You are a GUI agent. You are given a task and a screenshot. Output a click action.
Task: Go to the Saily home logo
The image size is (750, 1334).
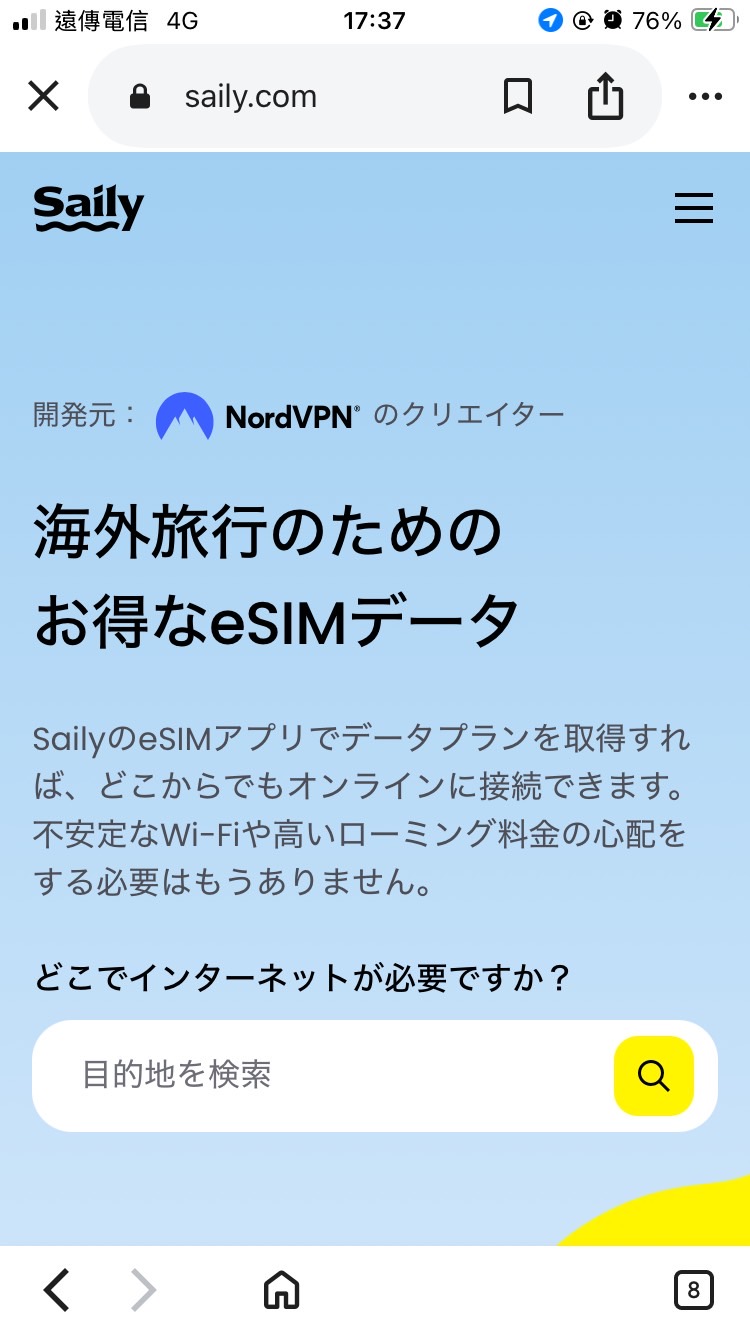[x=89, y=208]
